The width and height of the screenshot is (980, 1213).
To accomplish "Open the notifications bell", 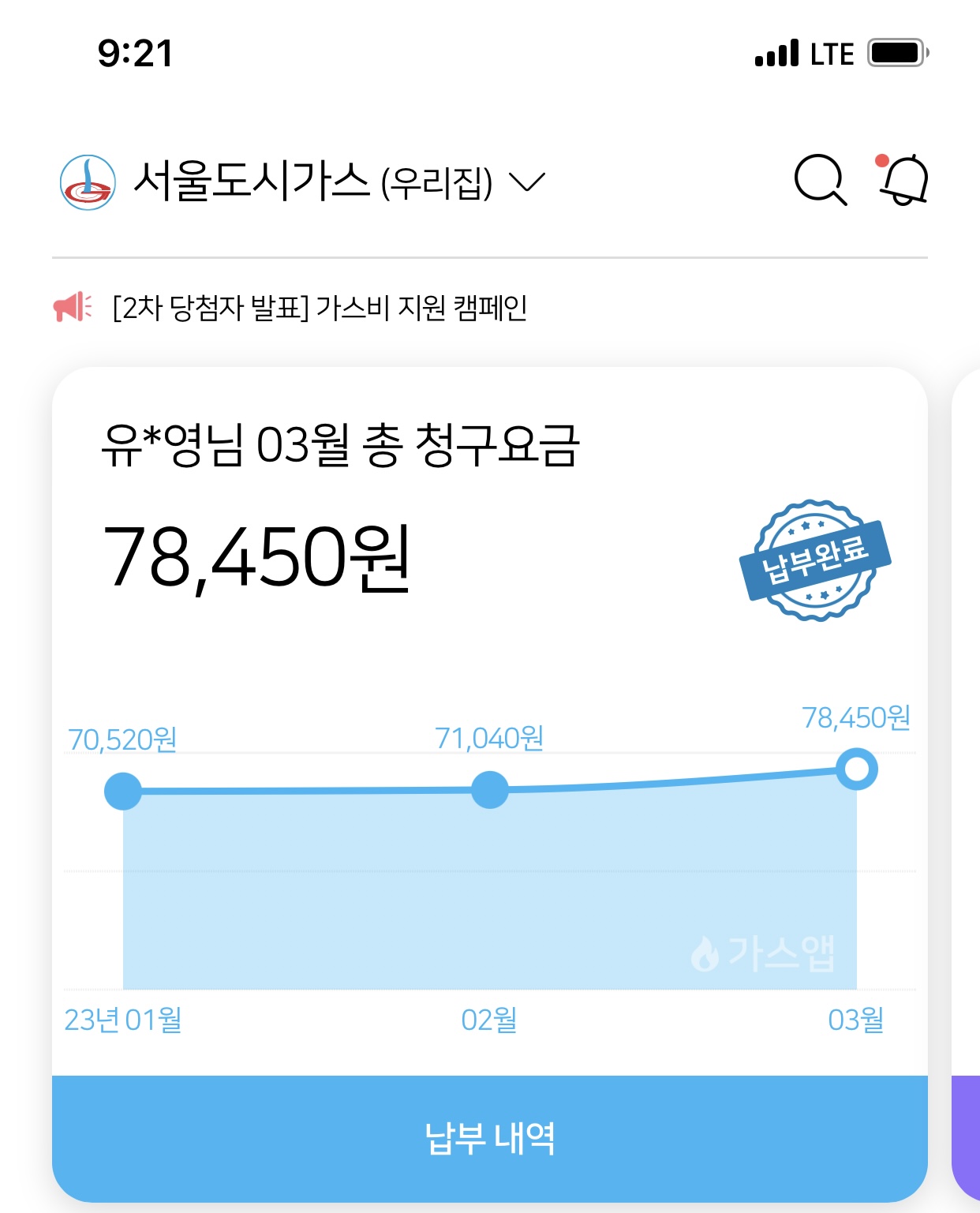I will 904,180.
